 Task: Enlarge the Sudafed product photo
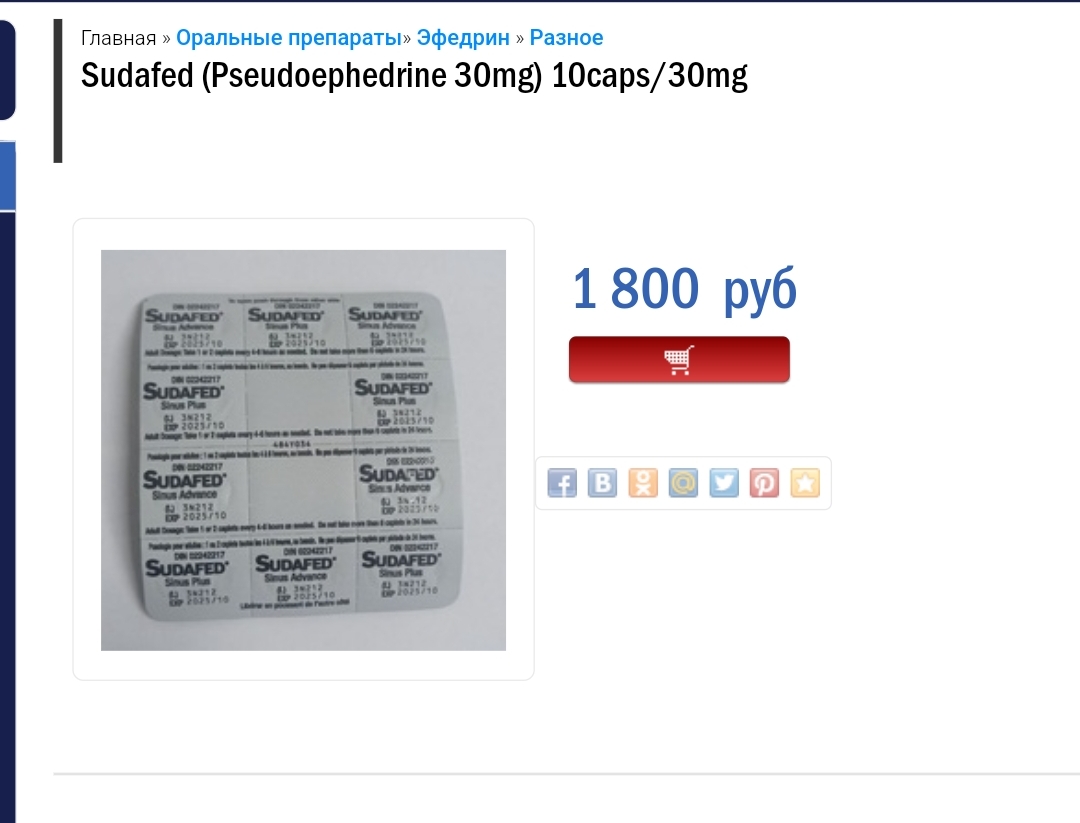[303, 450]
